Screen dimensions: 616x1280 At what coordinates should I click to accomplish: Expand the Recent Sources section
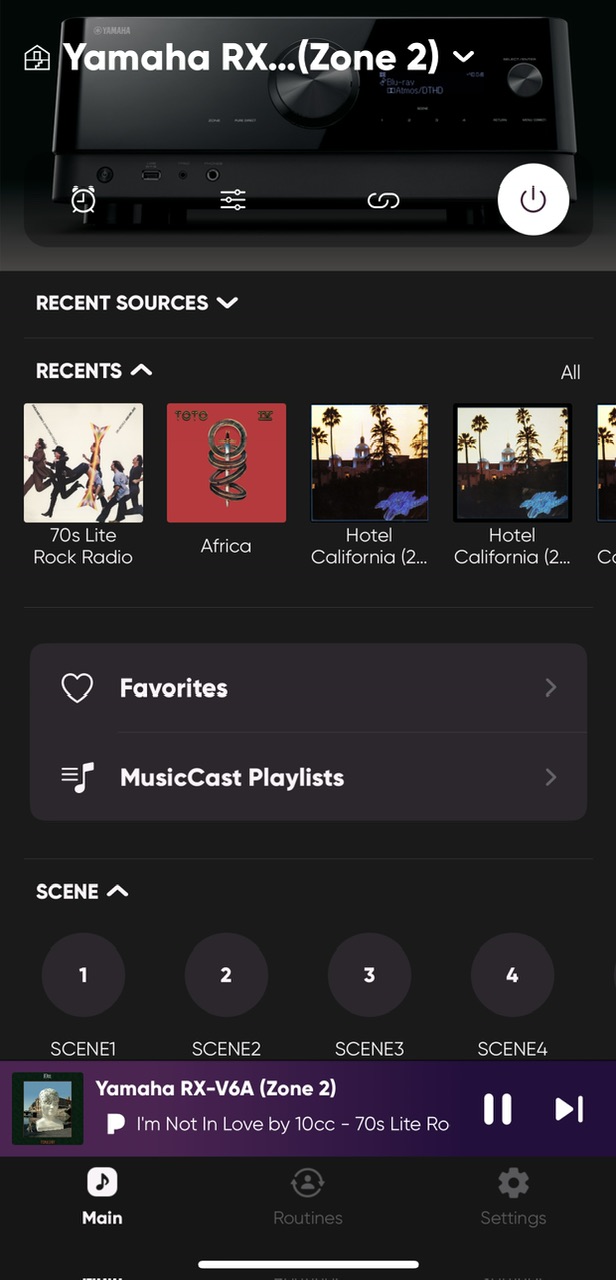tap(137, 303)
